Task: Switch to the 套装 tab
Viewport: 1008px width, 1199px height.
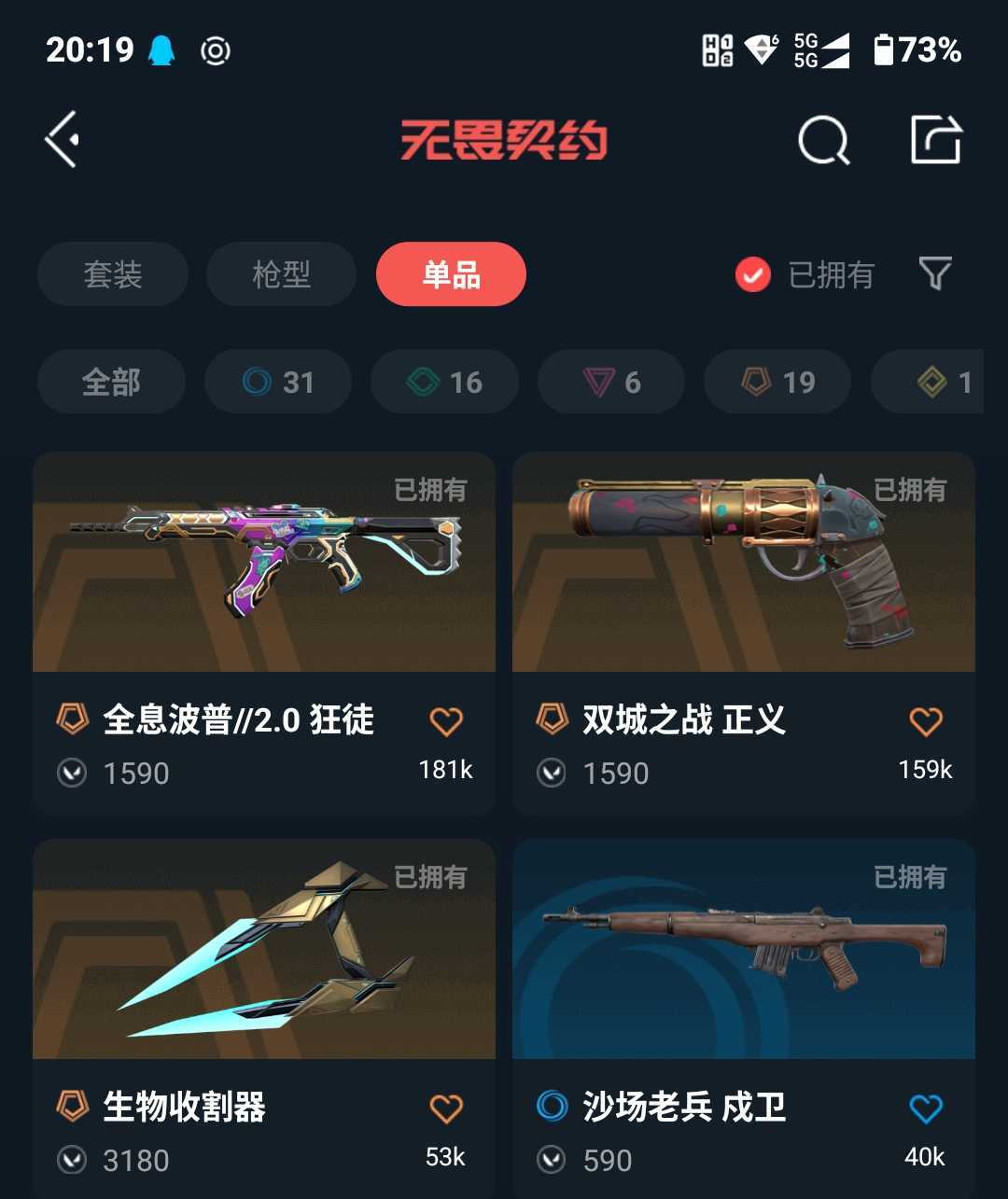Action: point(112,273)
